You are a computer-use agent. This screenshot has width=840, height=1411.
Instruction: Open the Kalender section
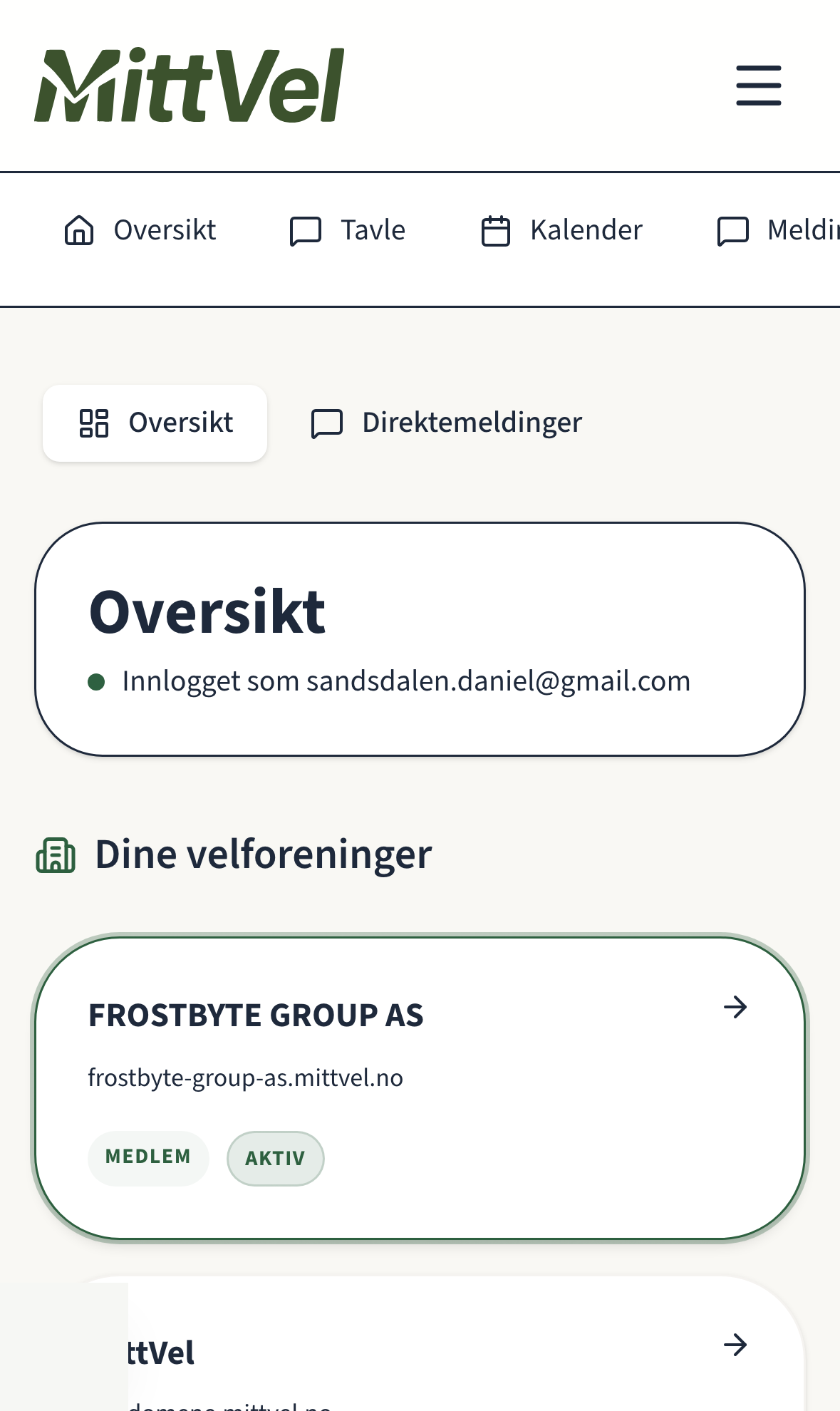pyautogui.click(x=562, y=231)
